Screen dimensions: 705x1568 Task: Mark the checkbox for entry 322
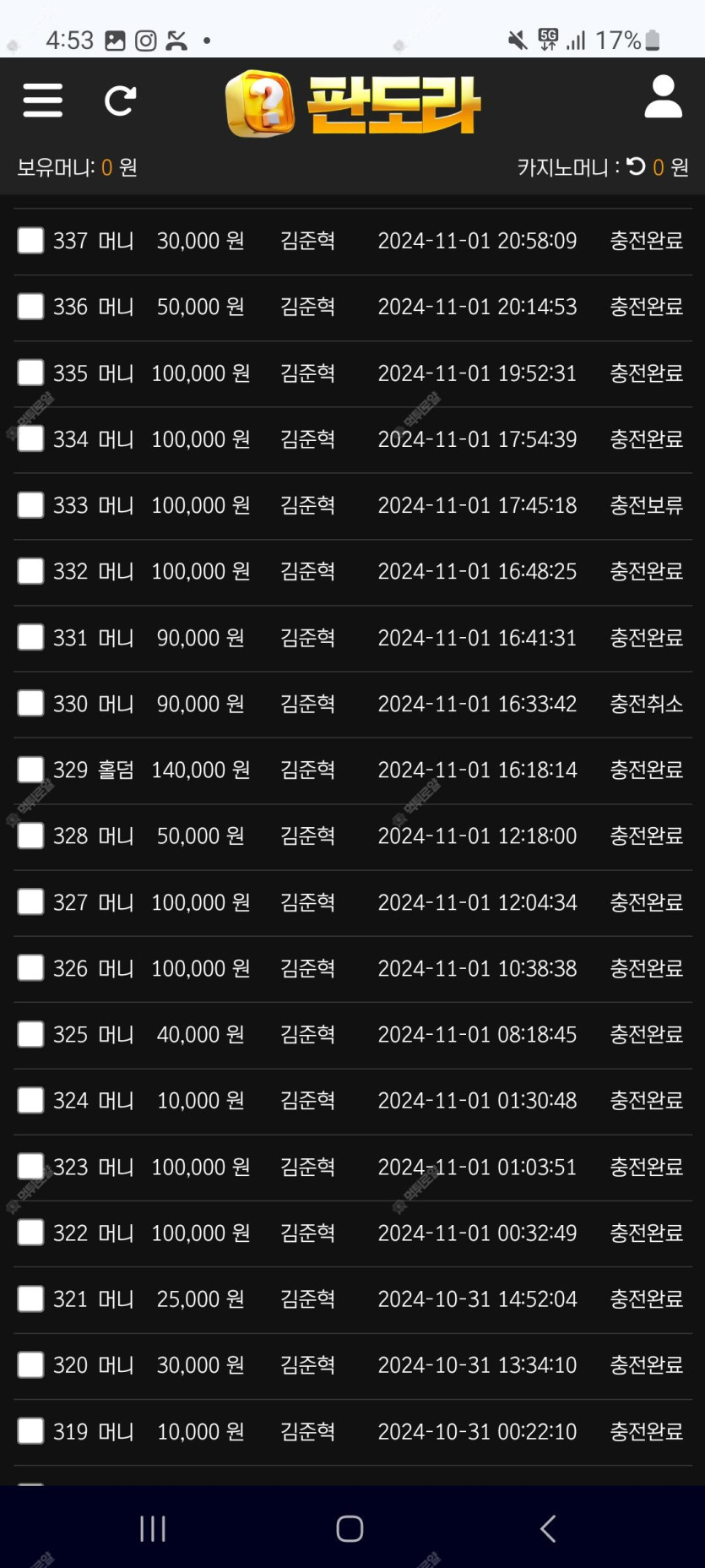coord(31,1233)
